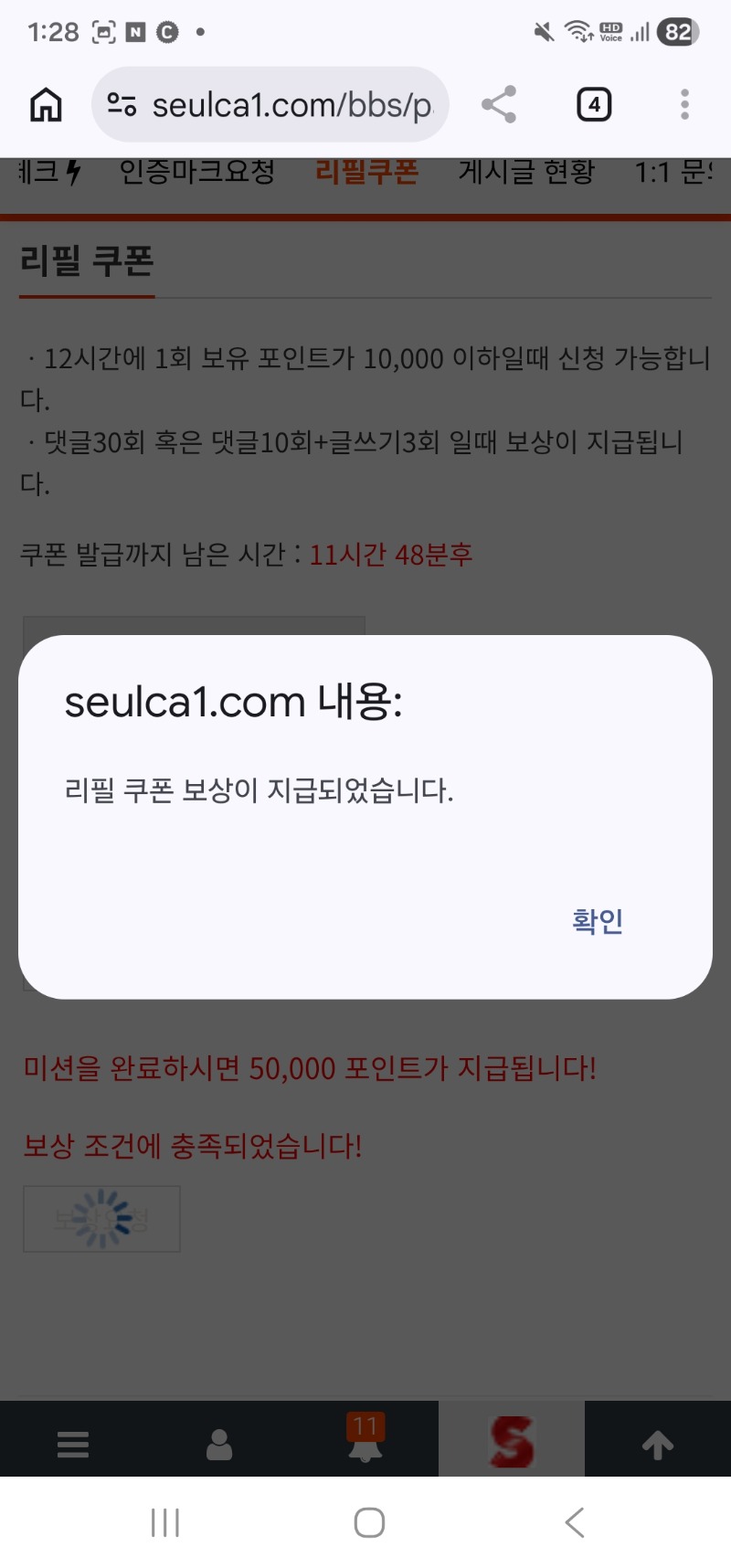The height and width of the screenshot is (1568, 731).
Task: Open the tab switcher showing 4
Action: (x=594, y=105)
